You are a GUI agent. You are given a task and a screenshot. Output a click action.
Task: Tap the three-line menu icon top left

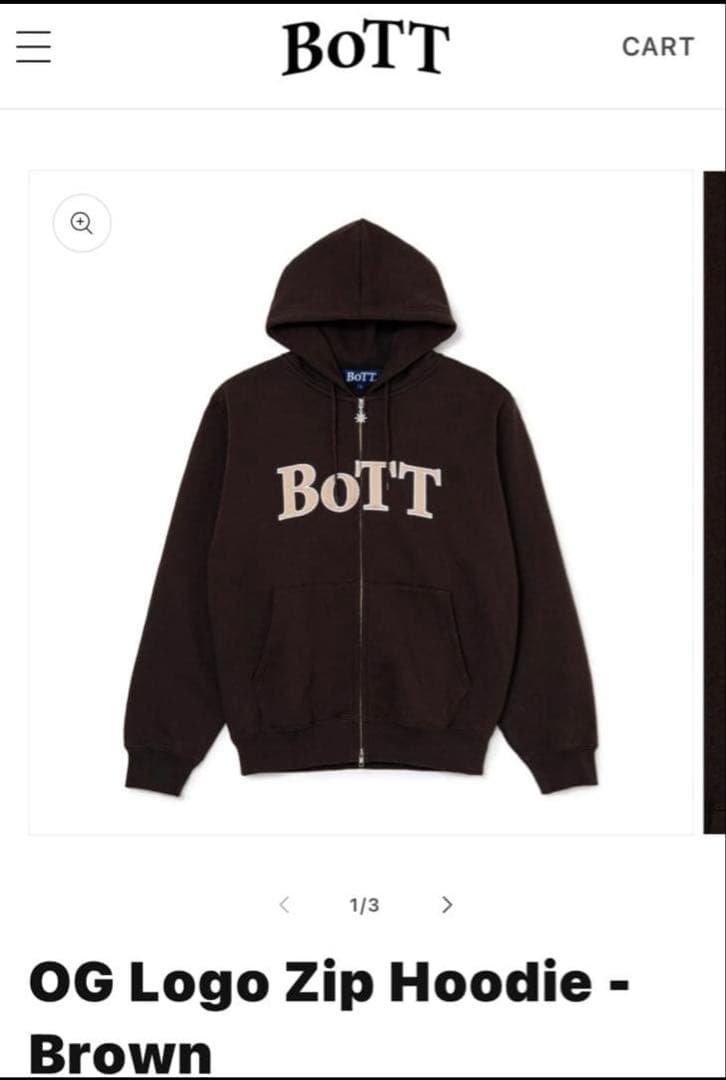pos(33,45)
